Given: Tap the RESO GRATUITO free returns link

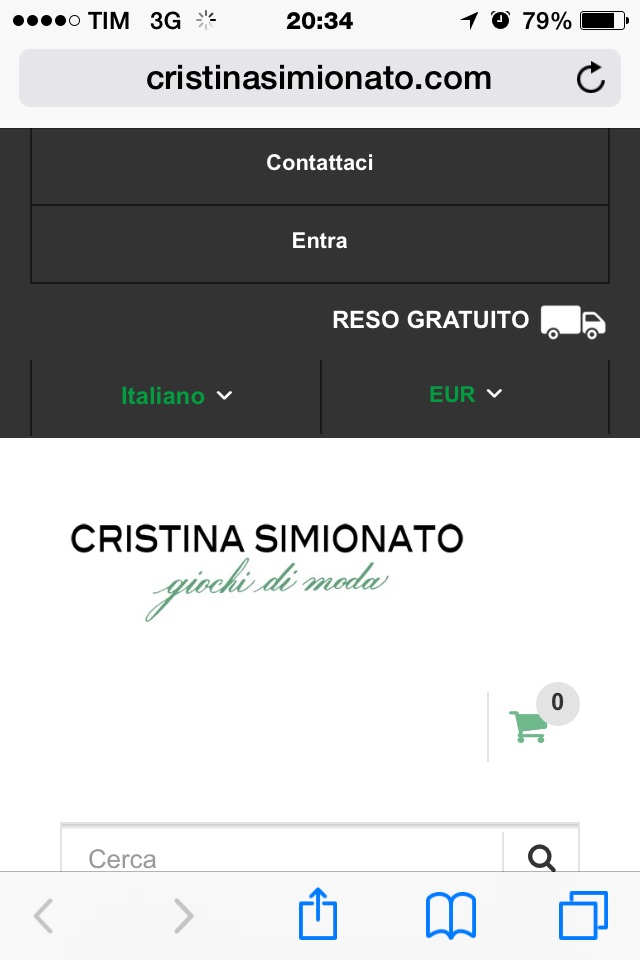Looking at the screenshot, I should 468,321.
